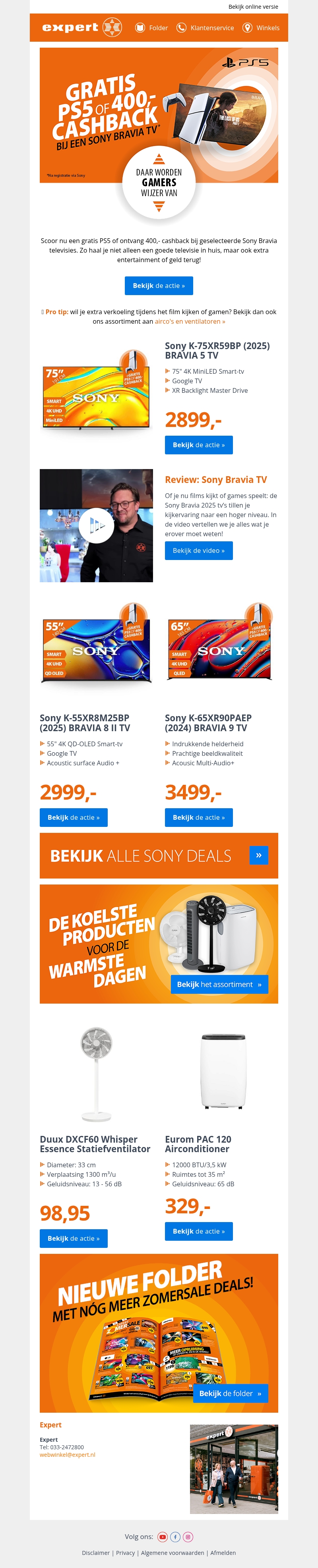Open the Folder header link
This screenshot has height=1568, width=318.
(152, 28)
